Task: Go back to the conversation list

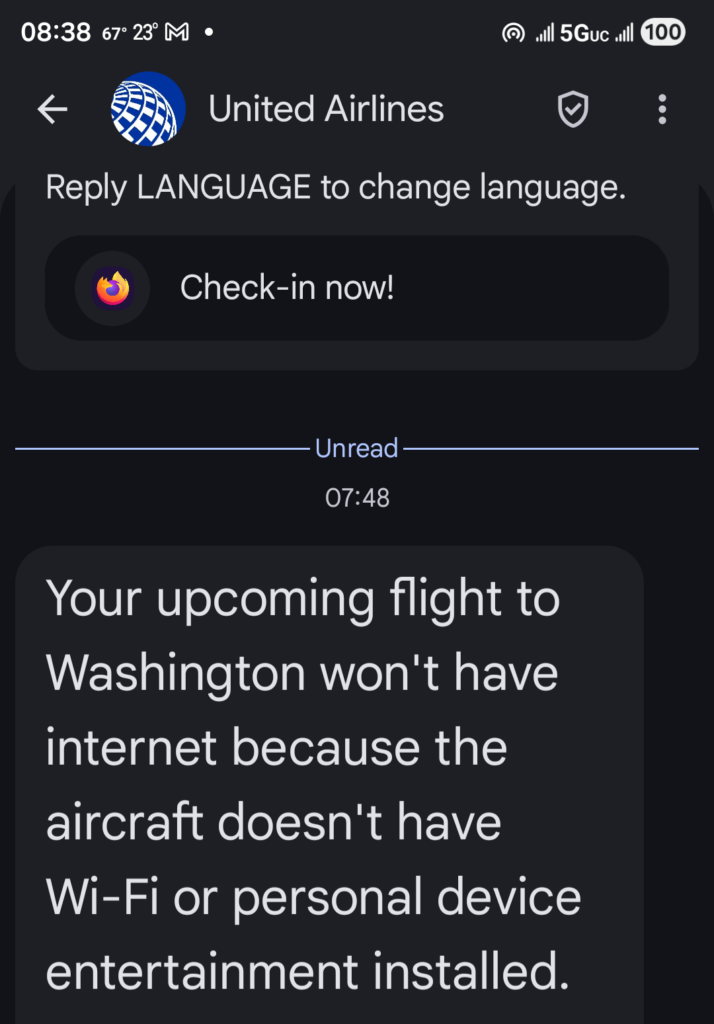Action: 52,110
